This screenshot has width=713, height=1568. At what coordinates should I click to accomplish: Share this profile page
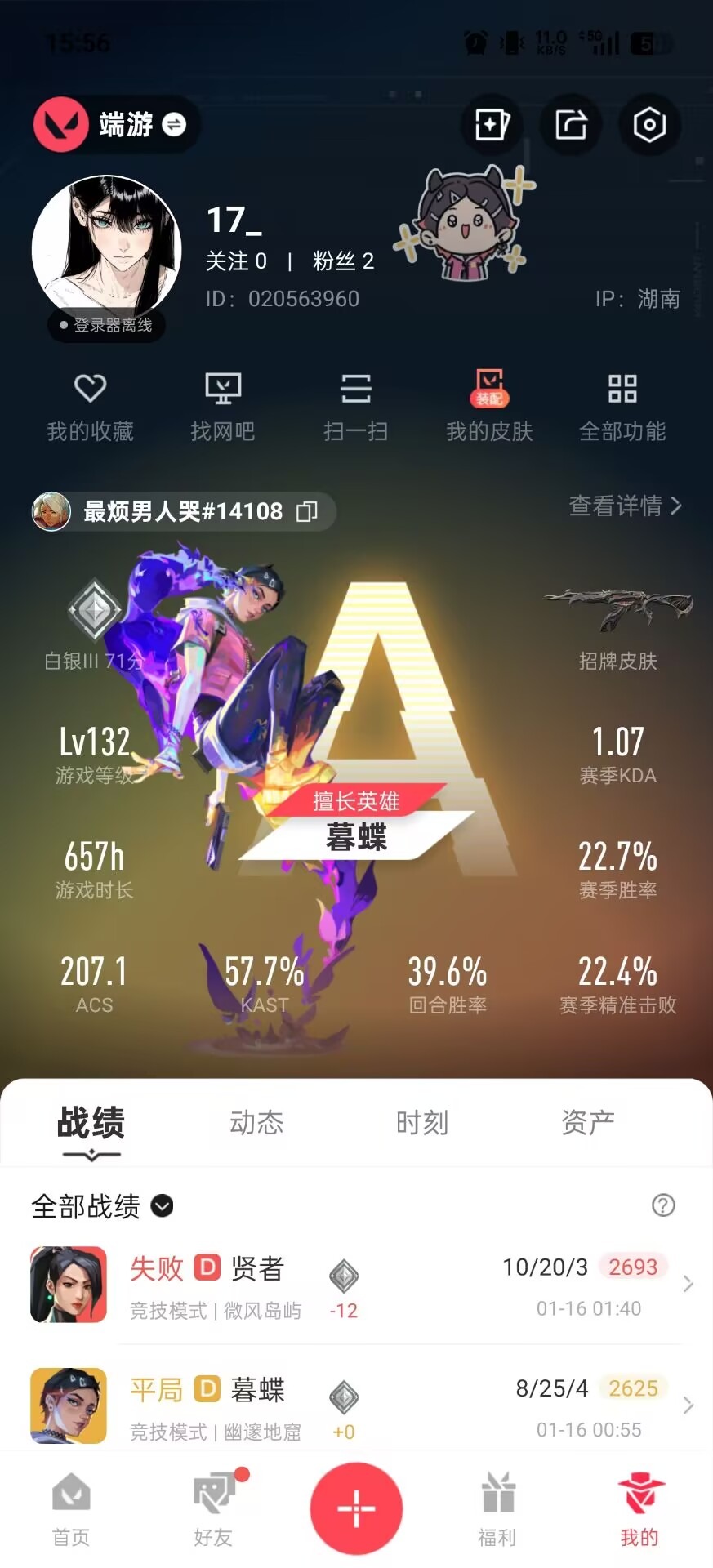[571, 125]
